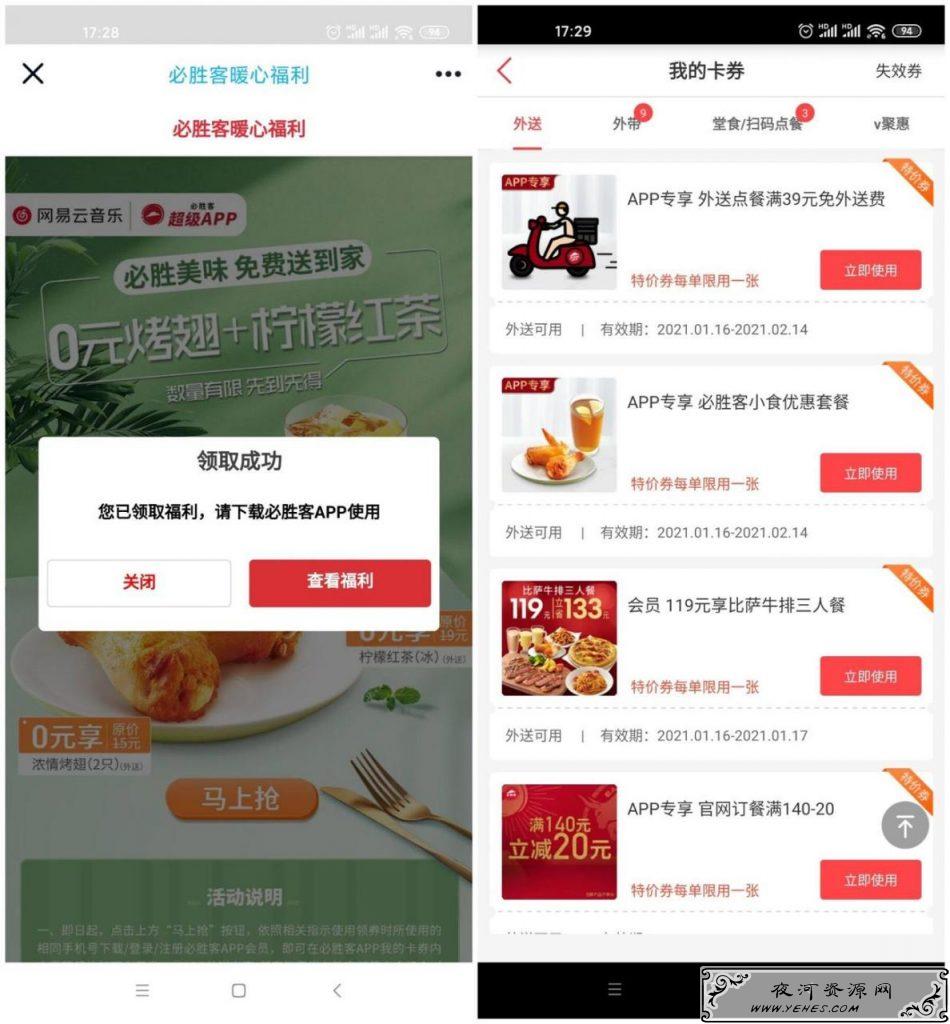Use the 官网订餐满140-20 coupon
950x1024 pixels.
click(870, 880)
